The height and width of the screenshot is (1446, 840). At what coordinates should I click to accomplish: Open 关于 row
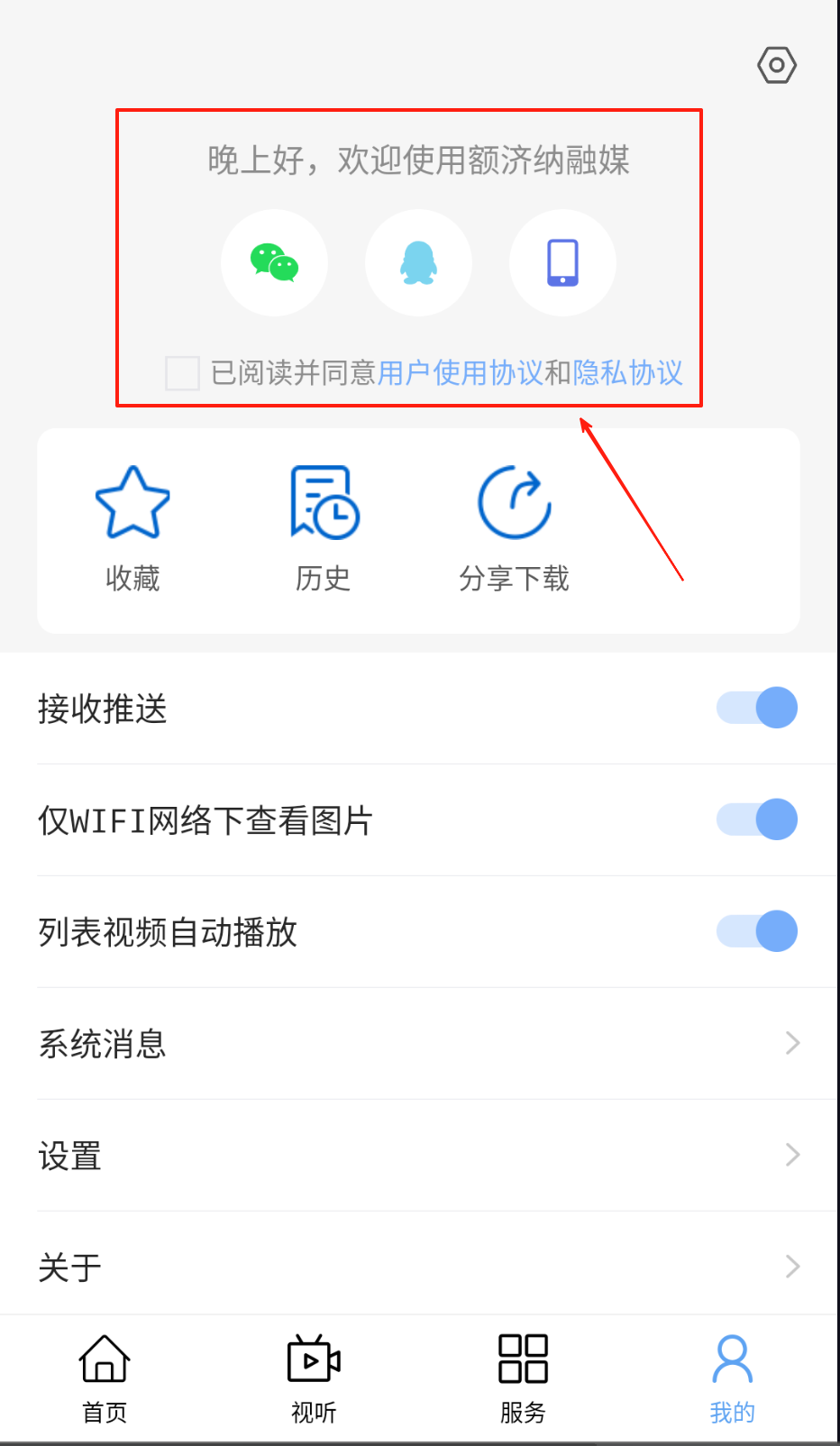coord(419,1267)
